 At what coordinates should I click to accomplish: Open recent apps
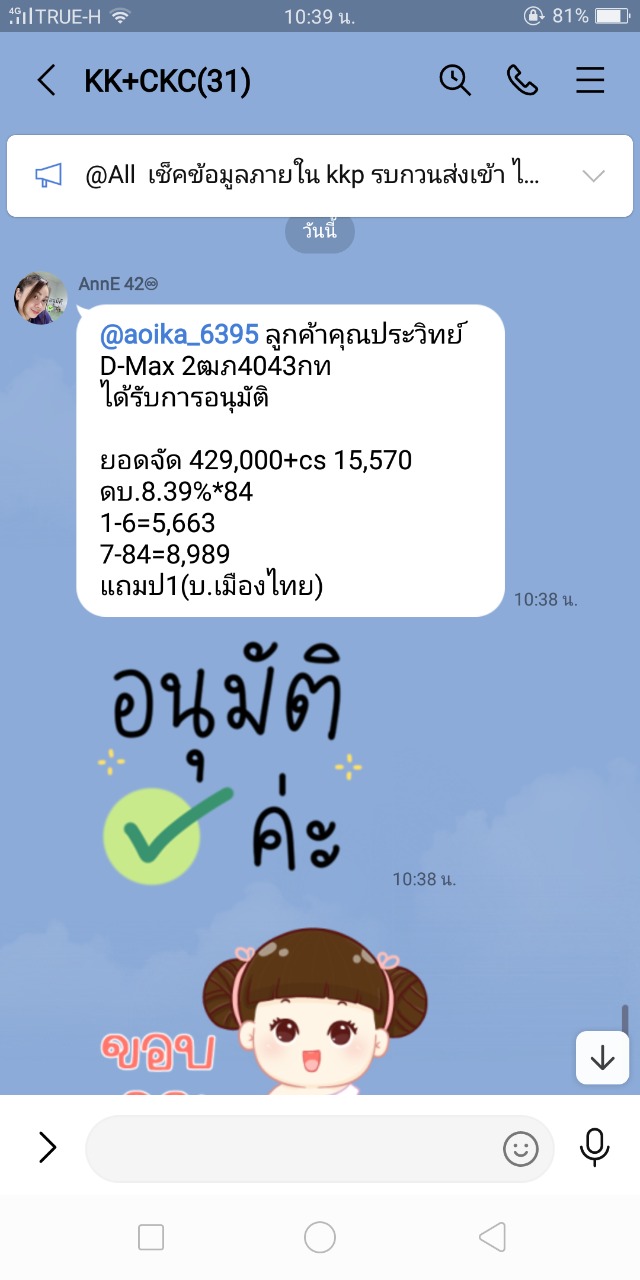click(x=151, y=1238)
